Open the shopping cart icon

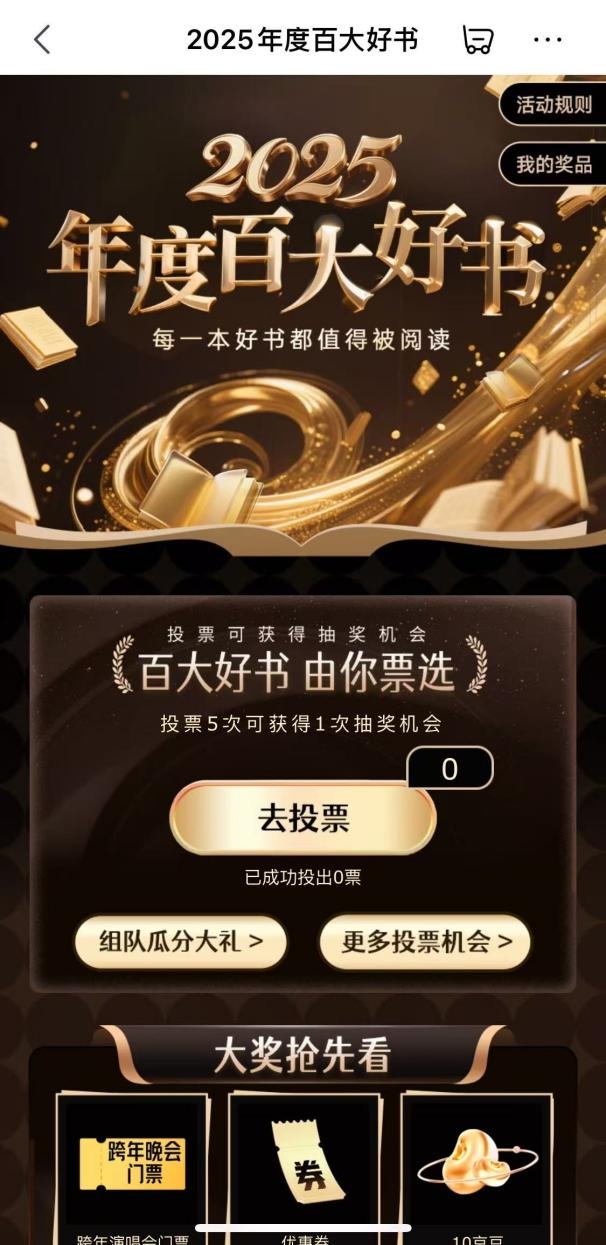[x=477, y=40]
